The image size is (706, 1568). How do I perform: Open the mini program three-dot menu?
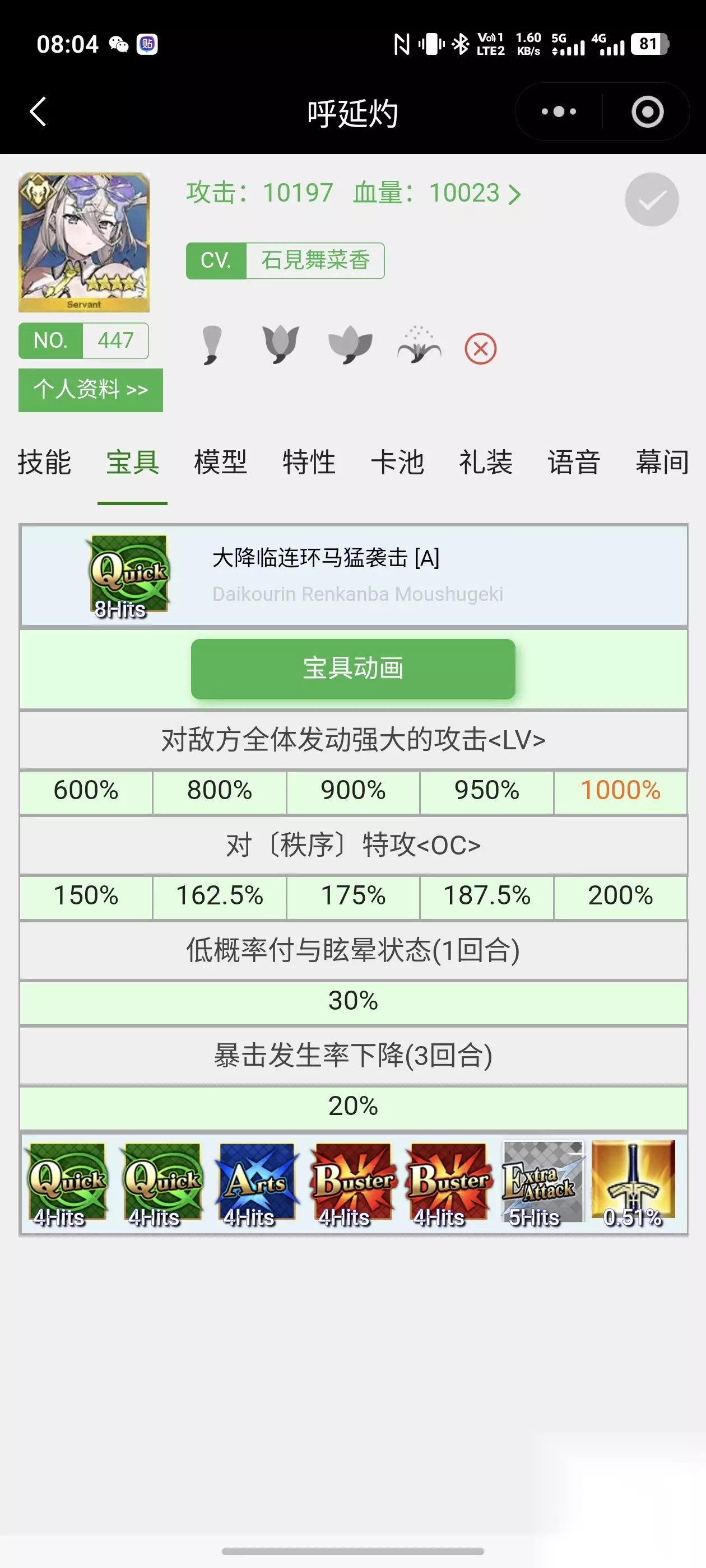tap(559, 112)
